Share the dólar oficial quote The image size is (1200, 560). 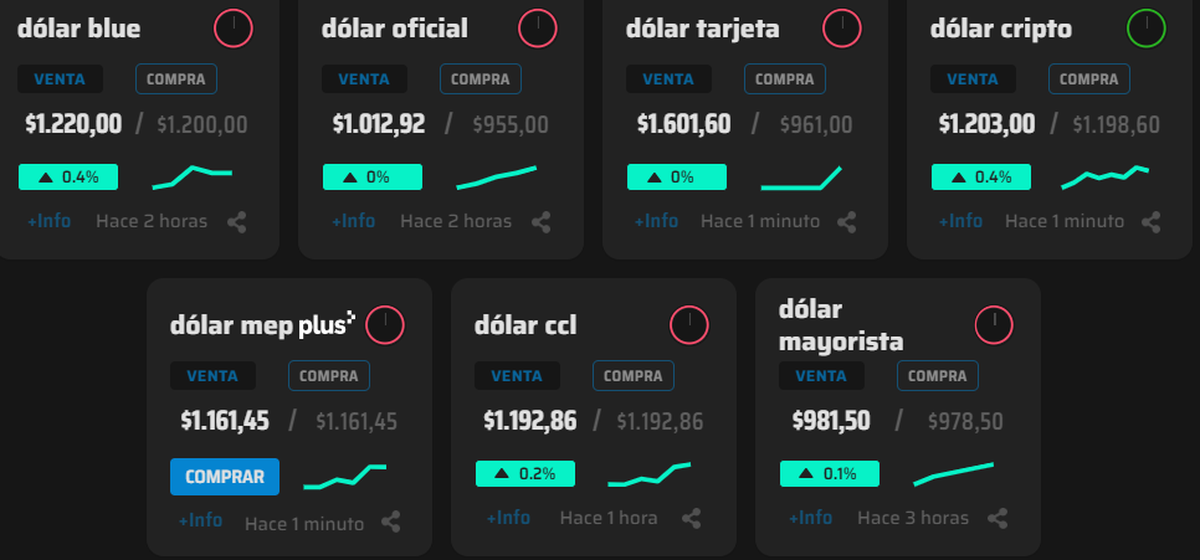pos(541,222)
